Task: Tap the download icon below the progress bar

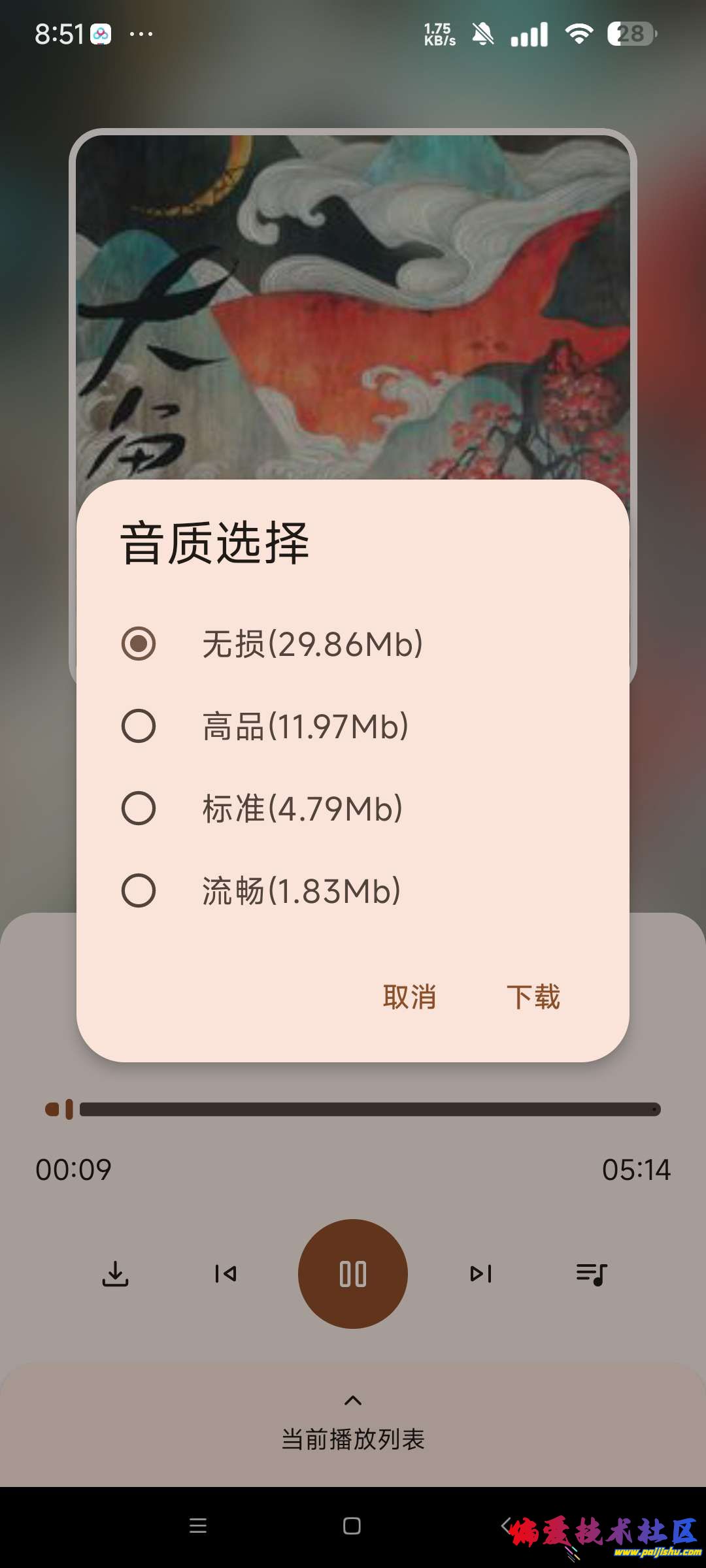Action: pos(115,1274)
